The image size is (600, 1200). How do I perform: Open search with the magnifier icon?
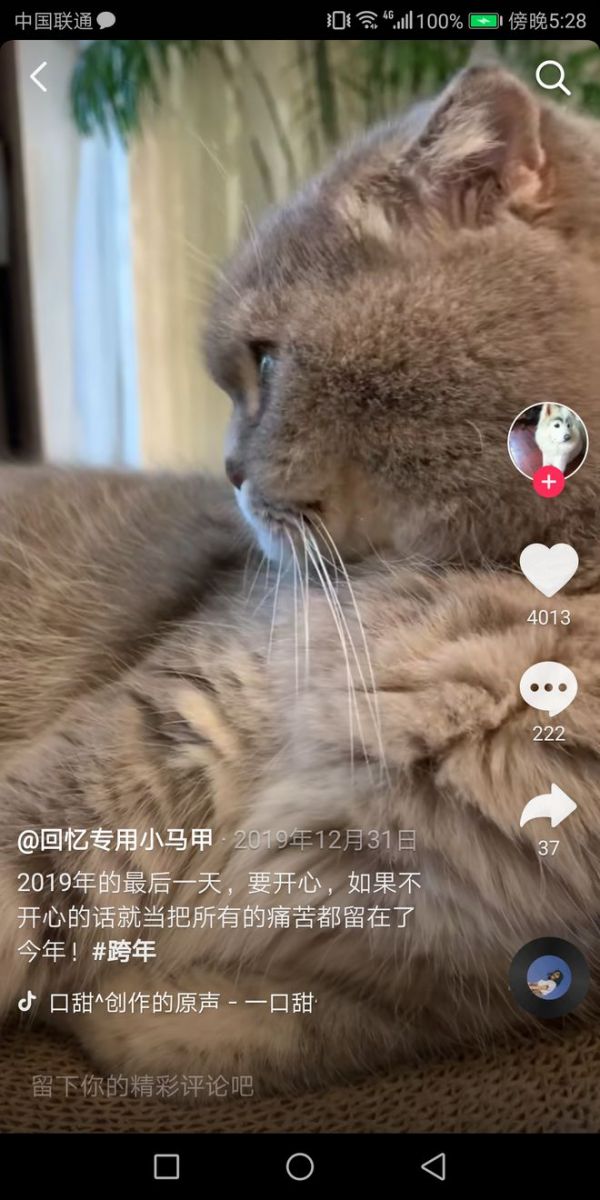553,77
